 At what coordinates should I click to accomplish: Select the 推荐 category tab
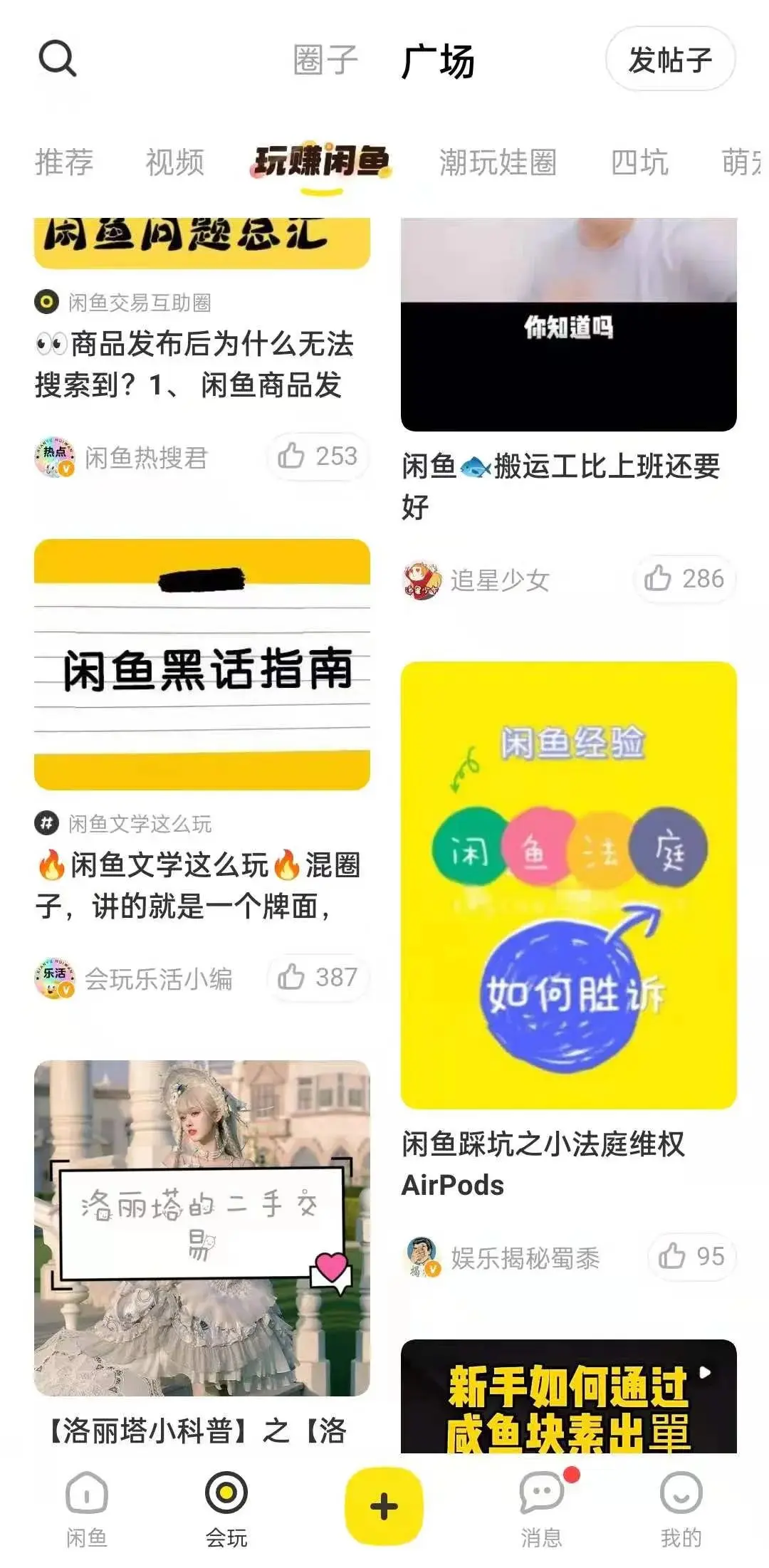(x=64, y=162)
